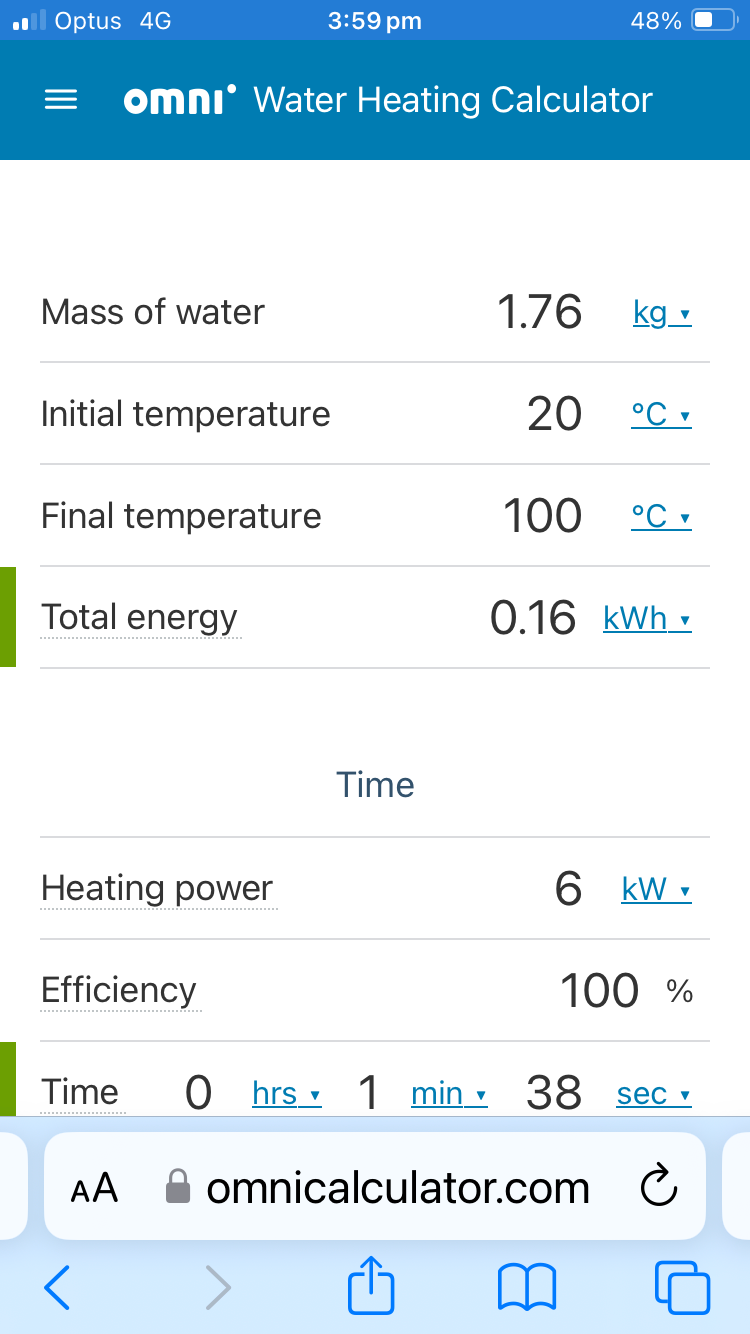The height and width of the screenshot is (1334, 750).
Task: Edit the efficiency value 100
Action: (599, 991)
